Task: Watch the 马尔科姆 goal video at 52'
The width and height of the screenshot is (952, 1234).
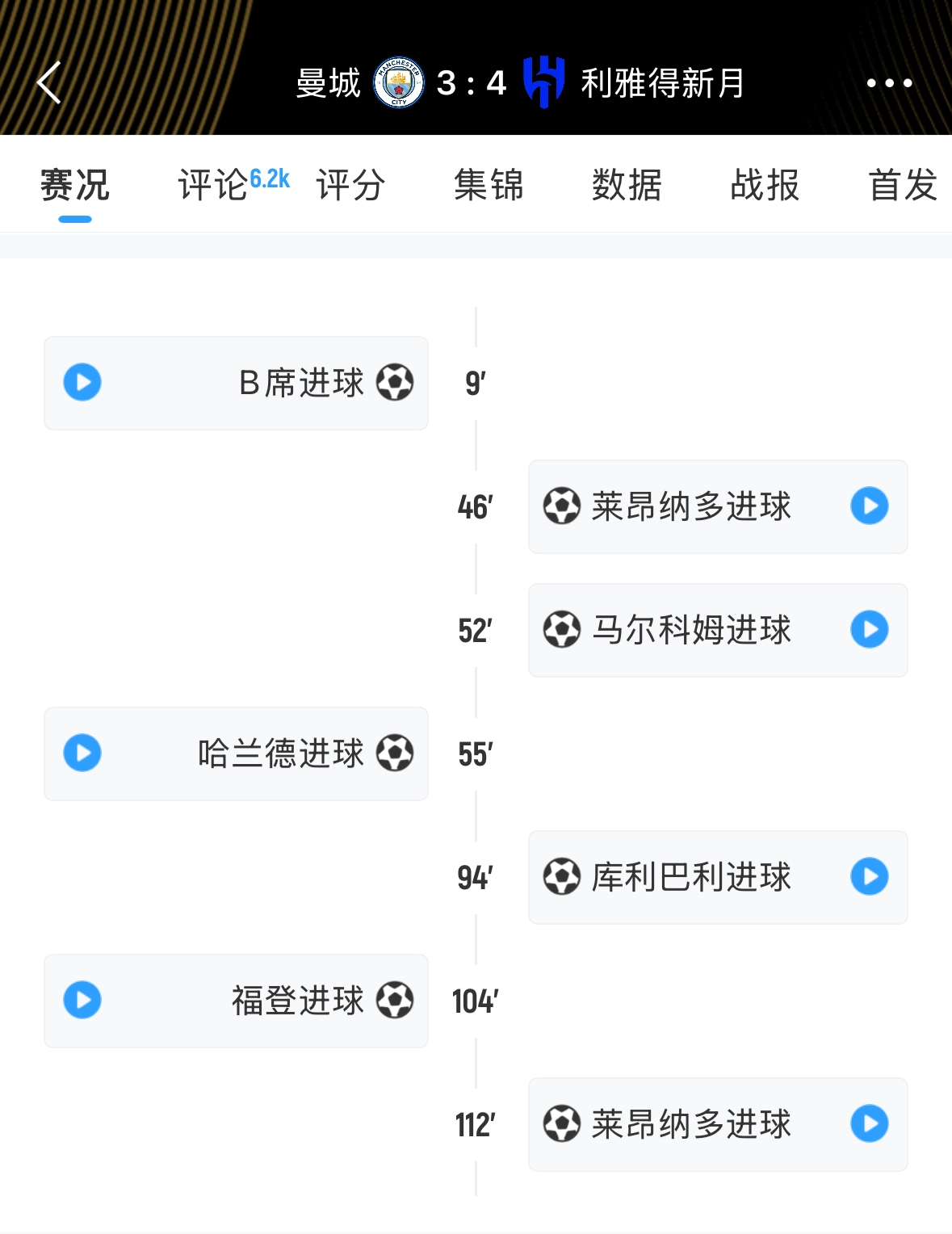Action: (x=870, y=630)
